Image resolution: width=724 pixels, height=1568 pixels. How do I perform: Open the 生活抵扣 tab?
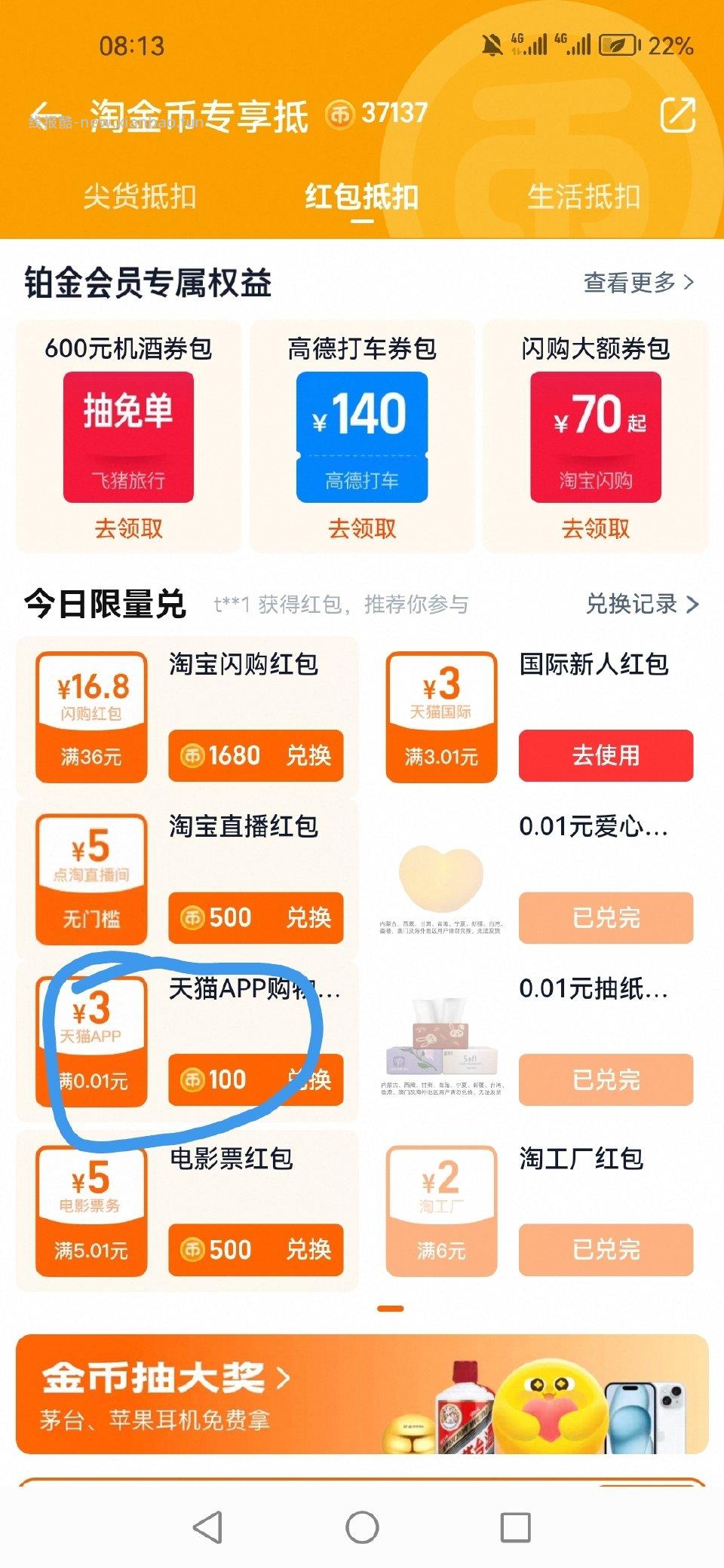click(584, 198)
